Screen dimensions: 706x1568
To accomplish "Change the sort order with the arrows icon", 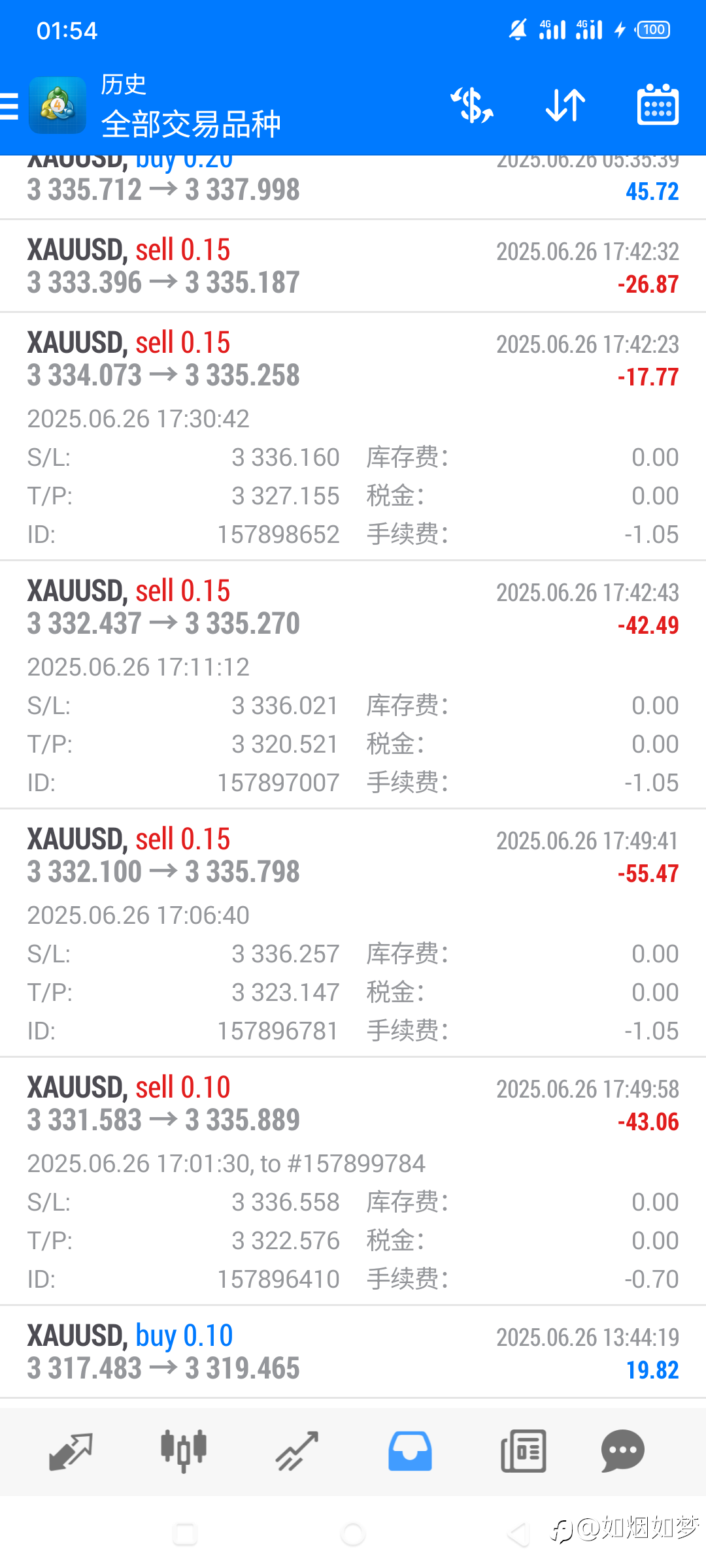I will click(x=565, y=105).
